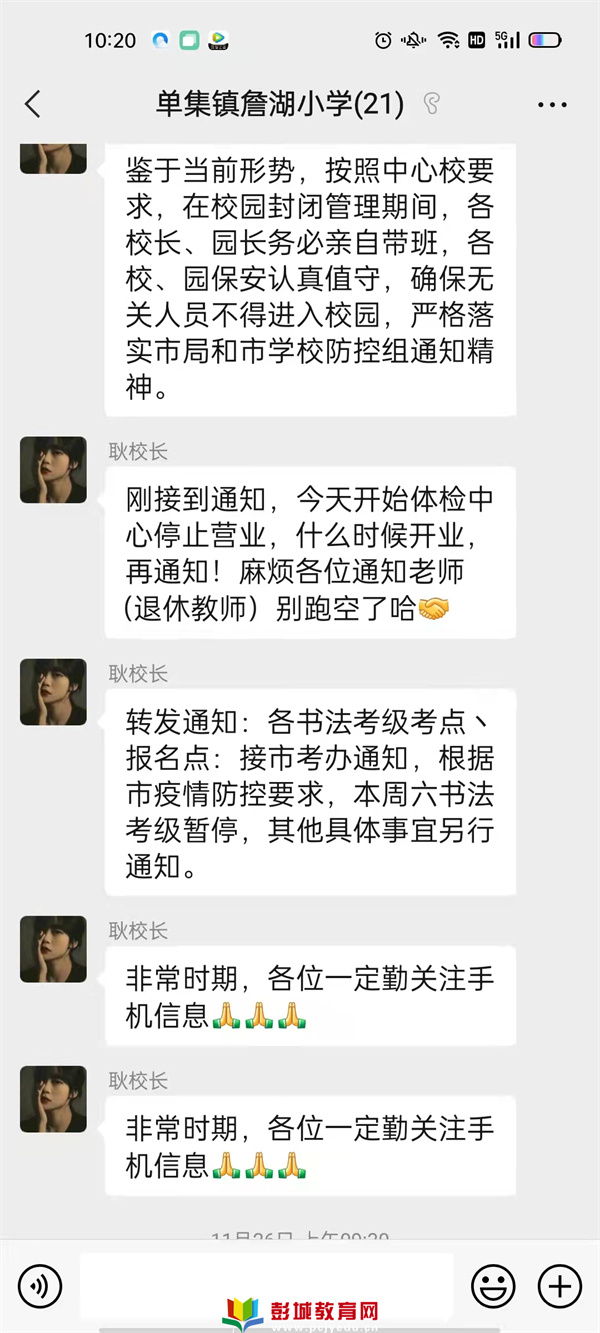Open the plus attachment menu

point(560,1284)
